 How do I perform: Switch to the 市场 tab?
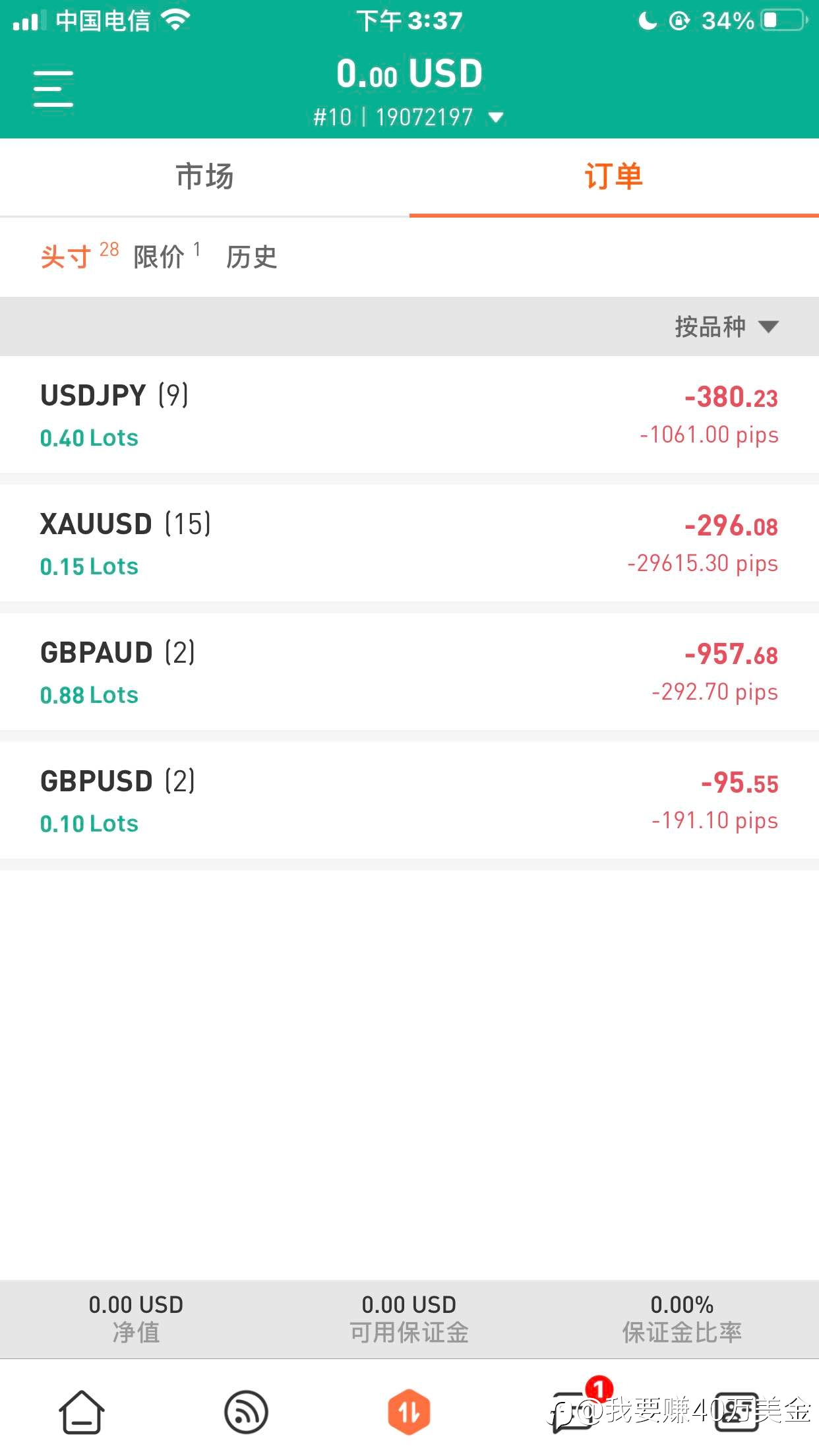tap(204, 177)
